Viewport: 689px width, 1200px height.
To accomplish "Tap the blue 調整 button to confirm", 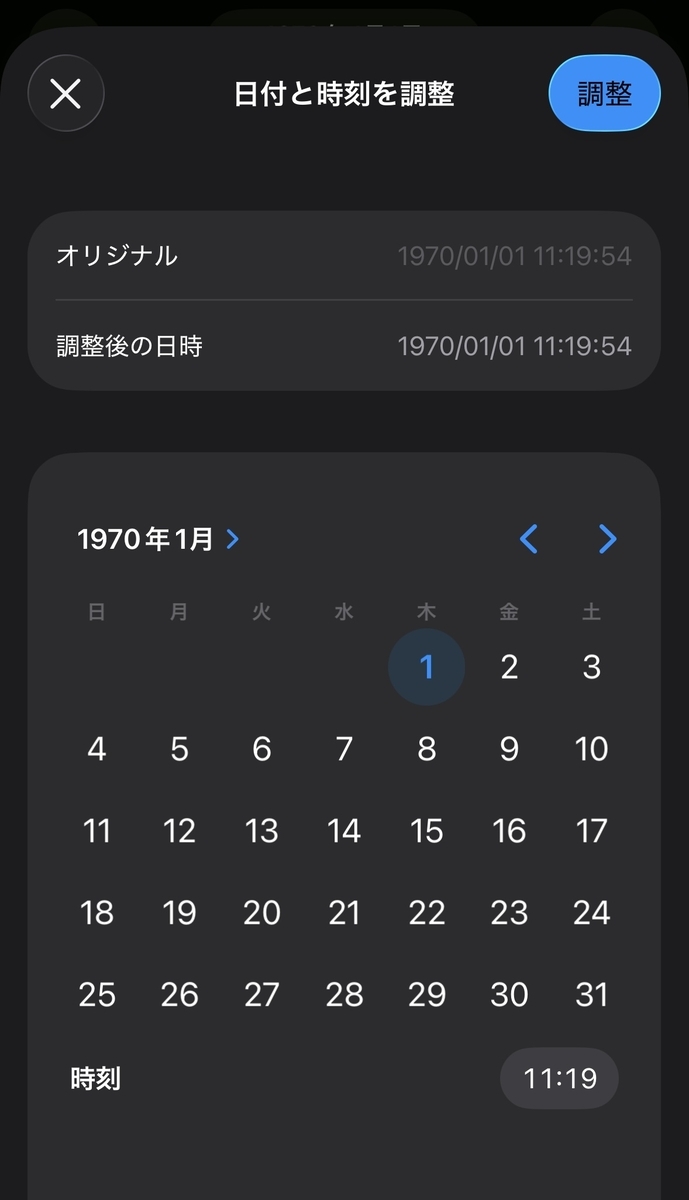I will 604,94.
